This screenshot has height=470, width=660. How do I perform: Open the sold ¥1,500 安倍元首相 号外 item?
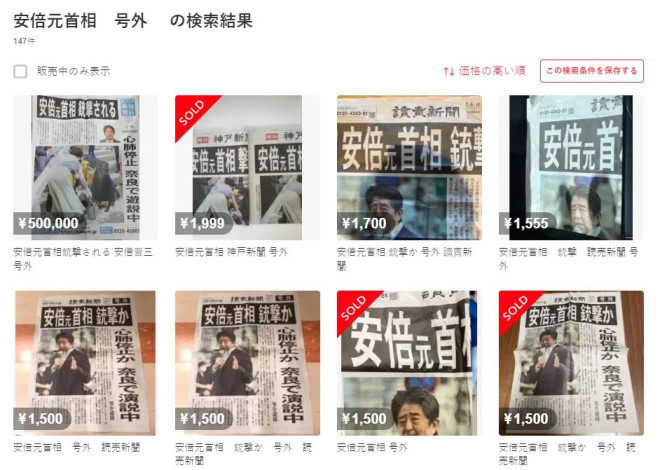click(x=409, y=362)
